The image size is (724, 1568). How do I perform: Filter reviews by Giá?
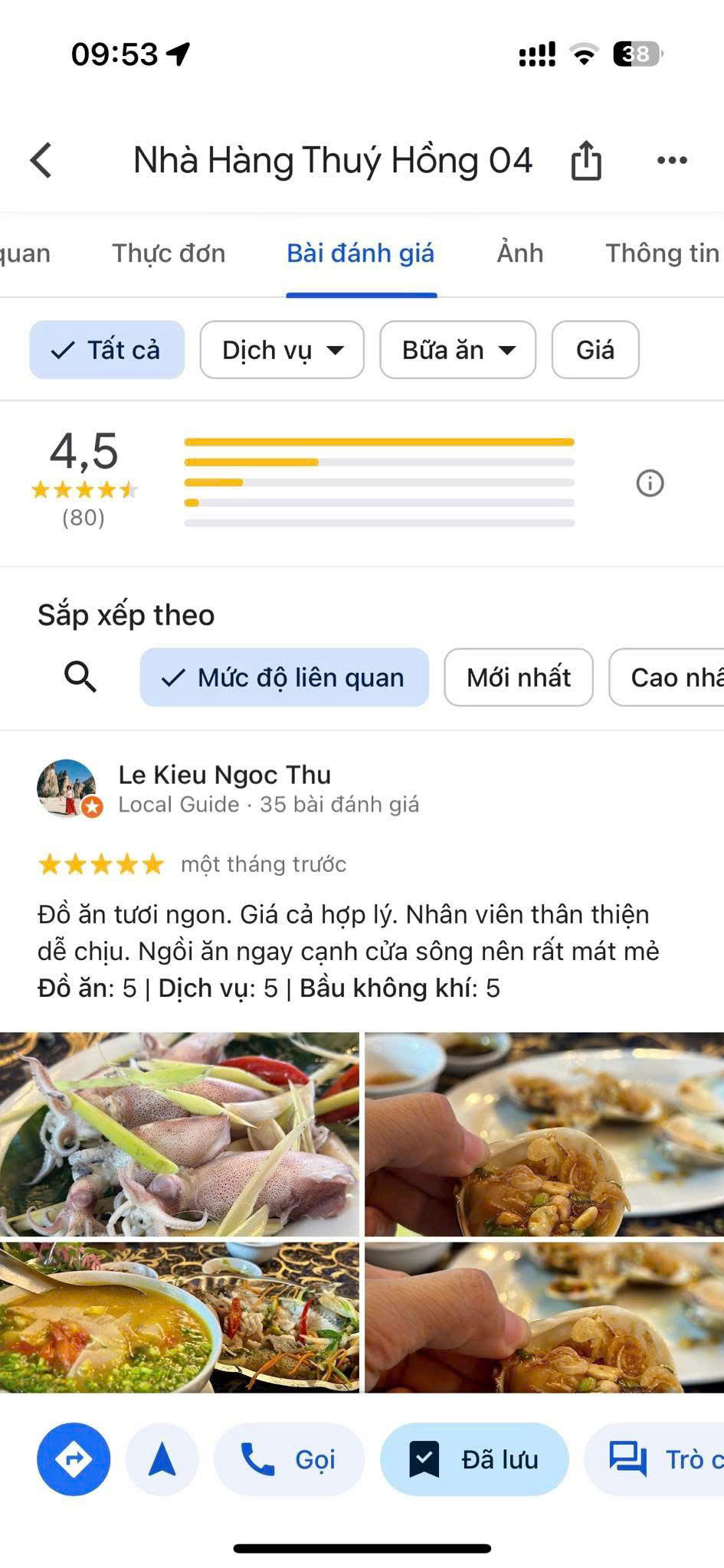coord(595,350)
